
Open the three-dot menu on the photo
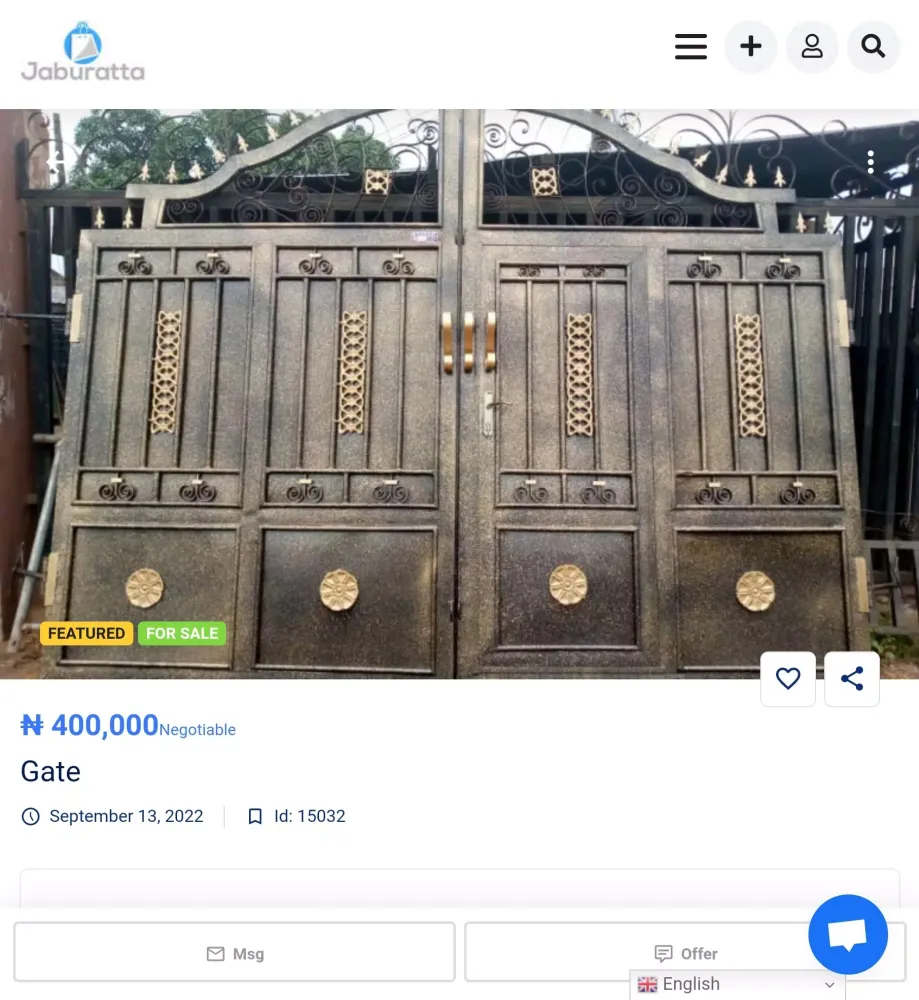coord(870,162)
